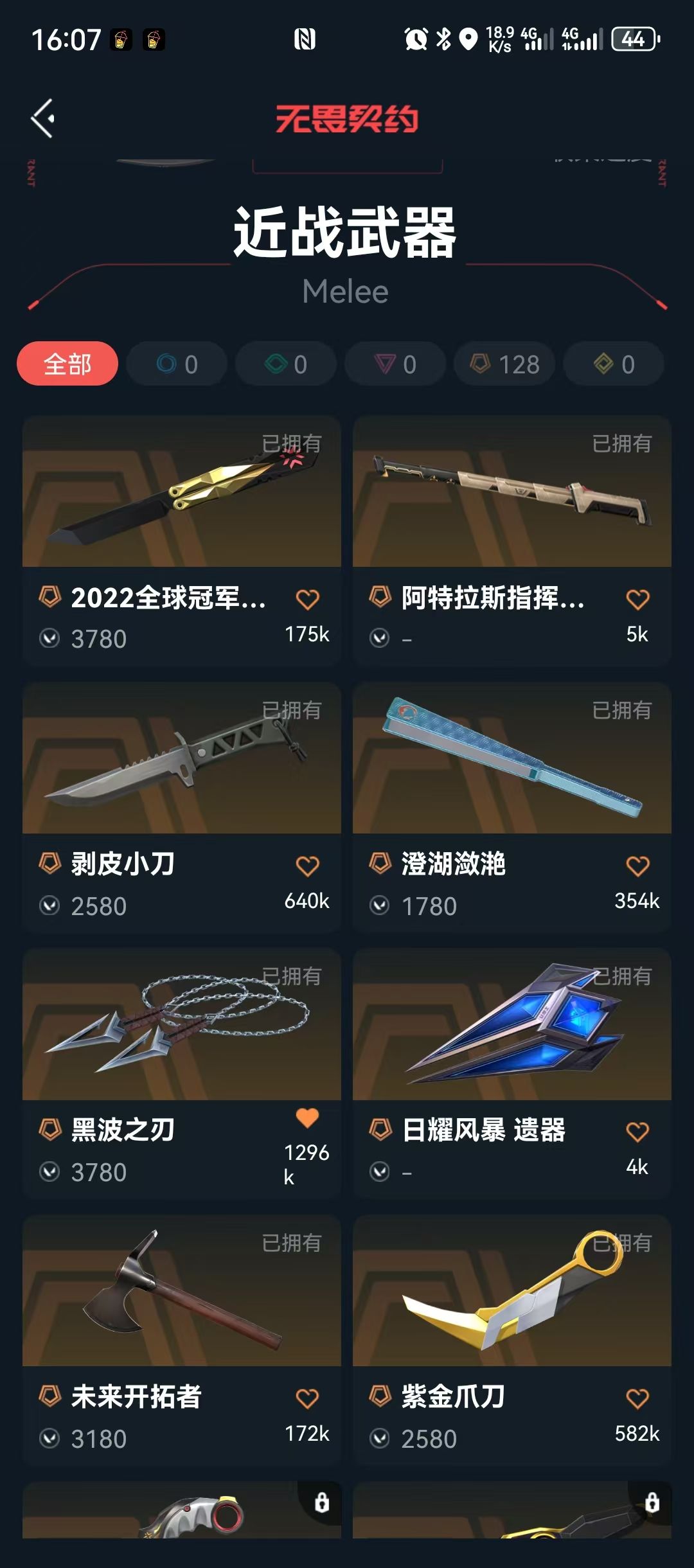Screen dimensions: 694x1568
Task: Unlike the 黑波之刃 skin
Action: tap(307, 1118)
